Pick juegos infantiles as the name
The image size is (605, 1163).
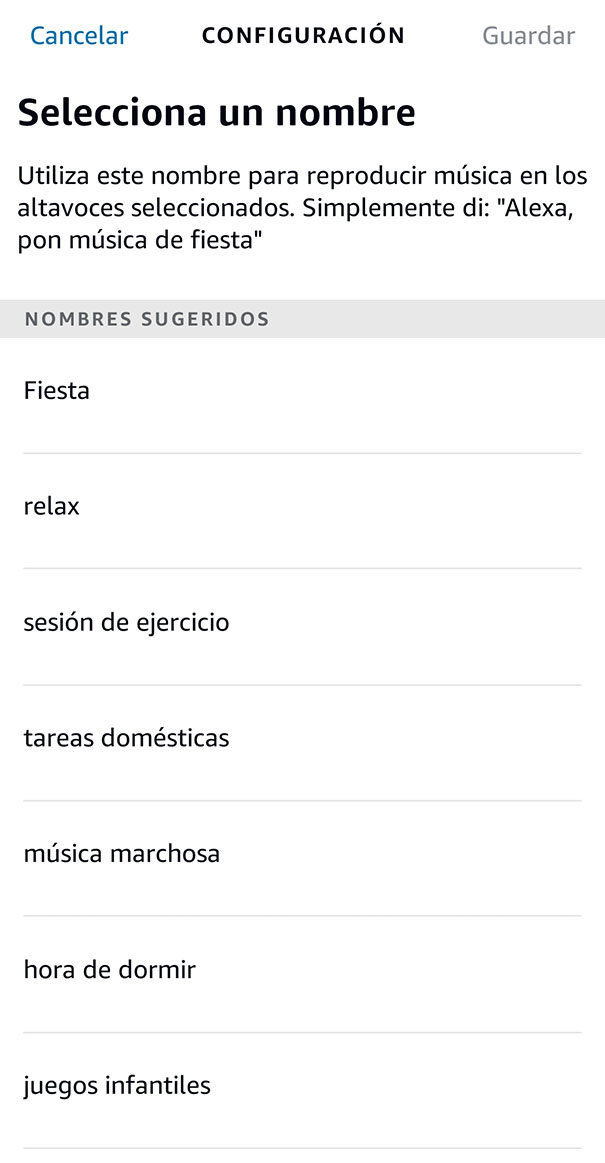[x=302, y=1090]
